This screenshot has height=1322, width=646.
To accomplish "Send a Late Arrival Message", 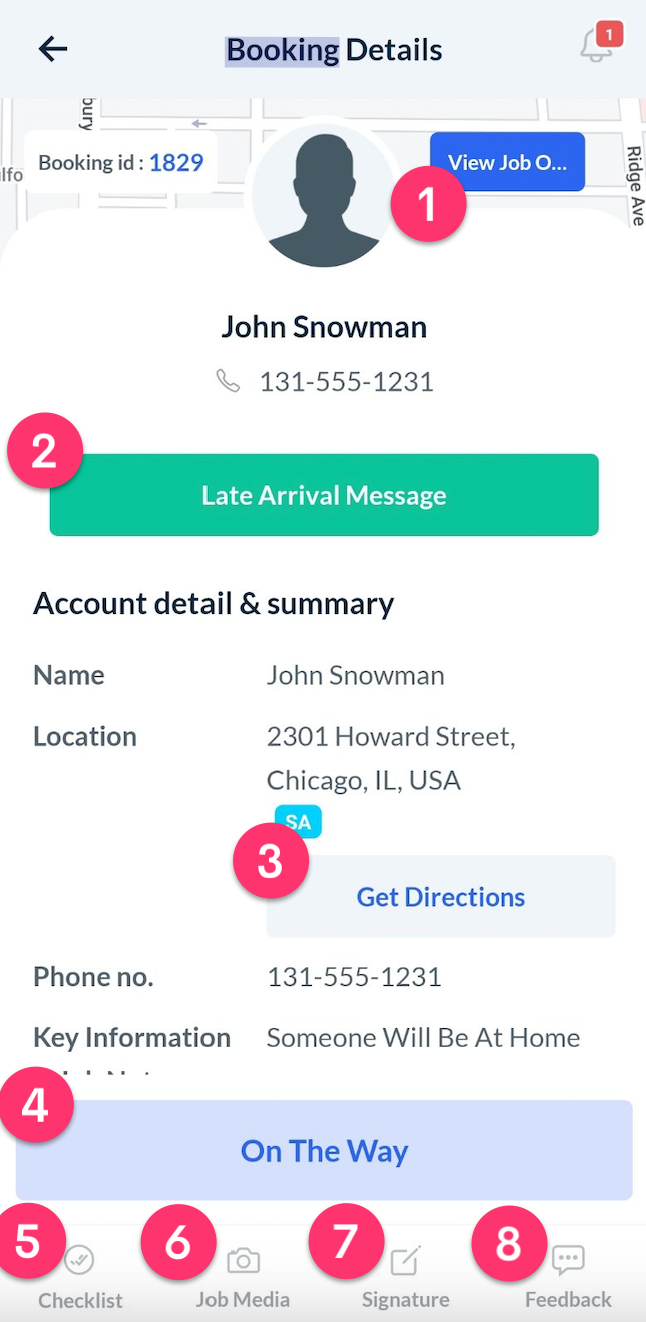I will [x=324, y=495].
